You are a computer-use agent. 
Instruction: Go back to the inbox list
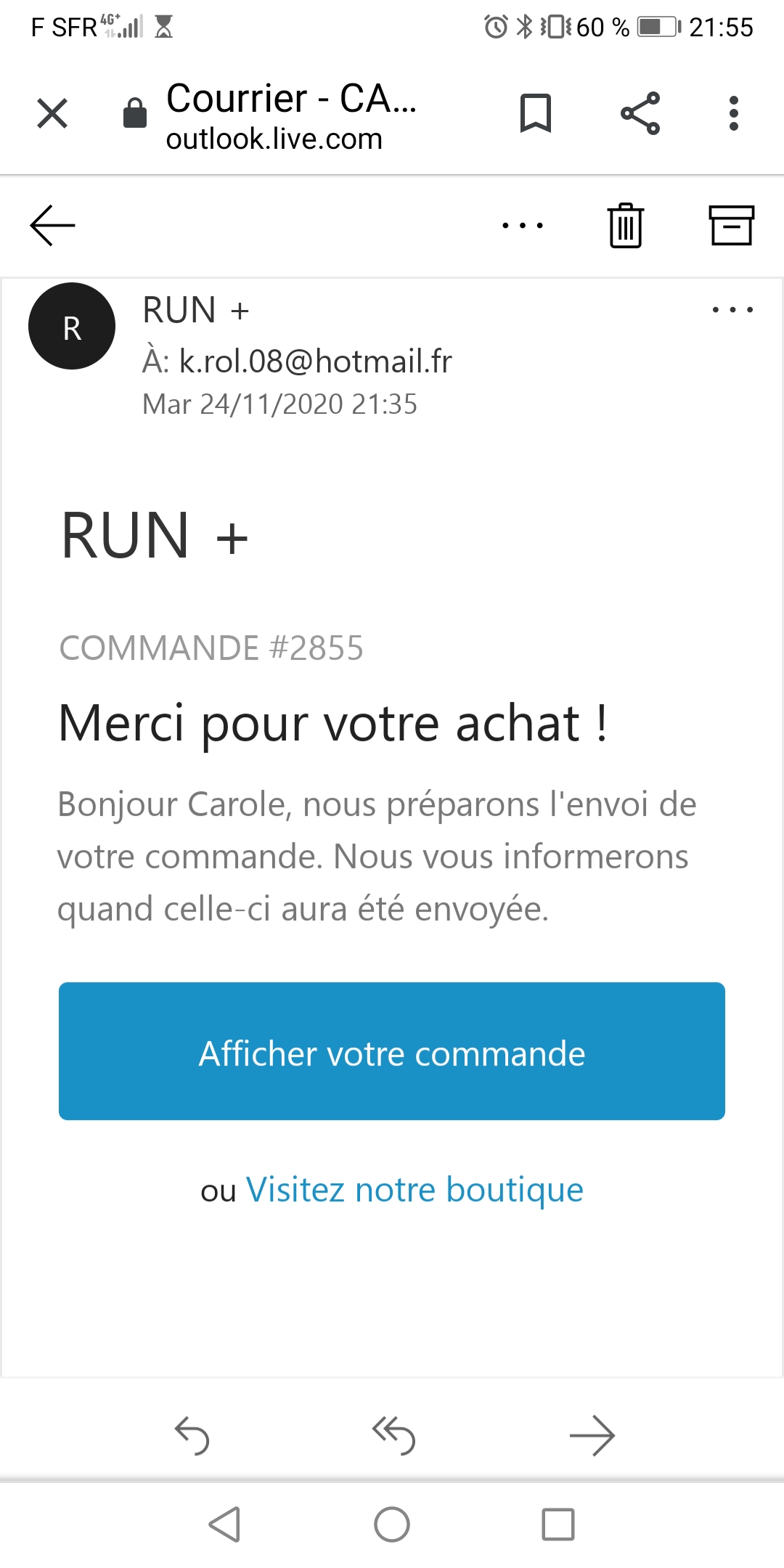(x=52, y=225)
